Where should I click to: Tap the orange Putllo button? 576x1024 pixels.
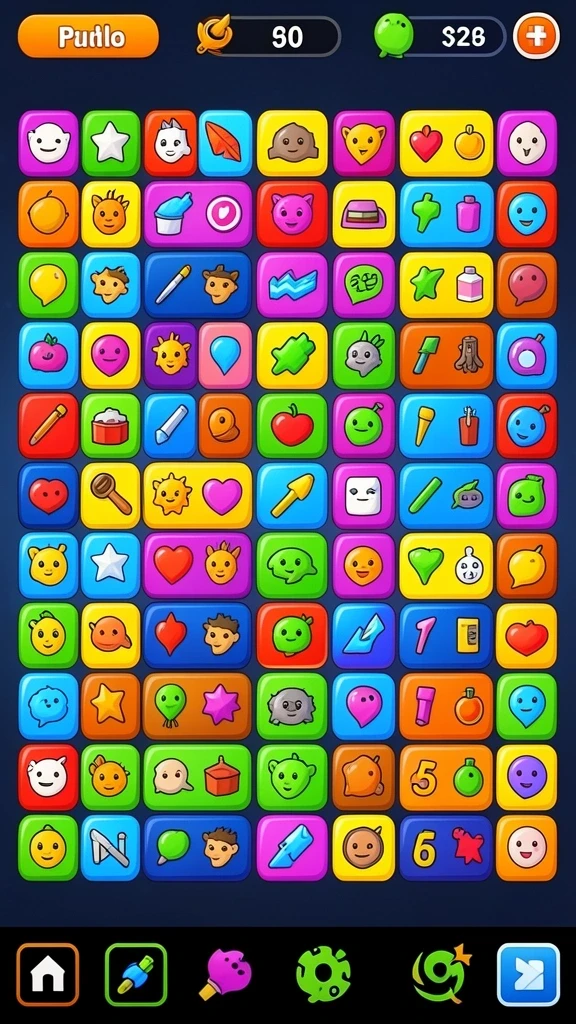[x=88, y=37]
